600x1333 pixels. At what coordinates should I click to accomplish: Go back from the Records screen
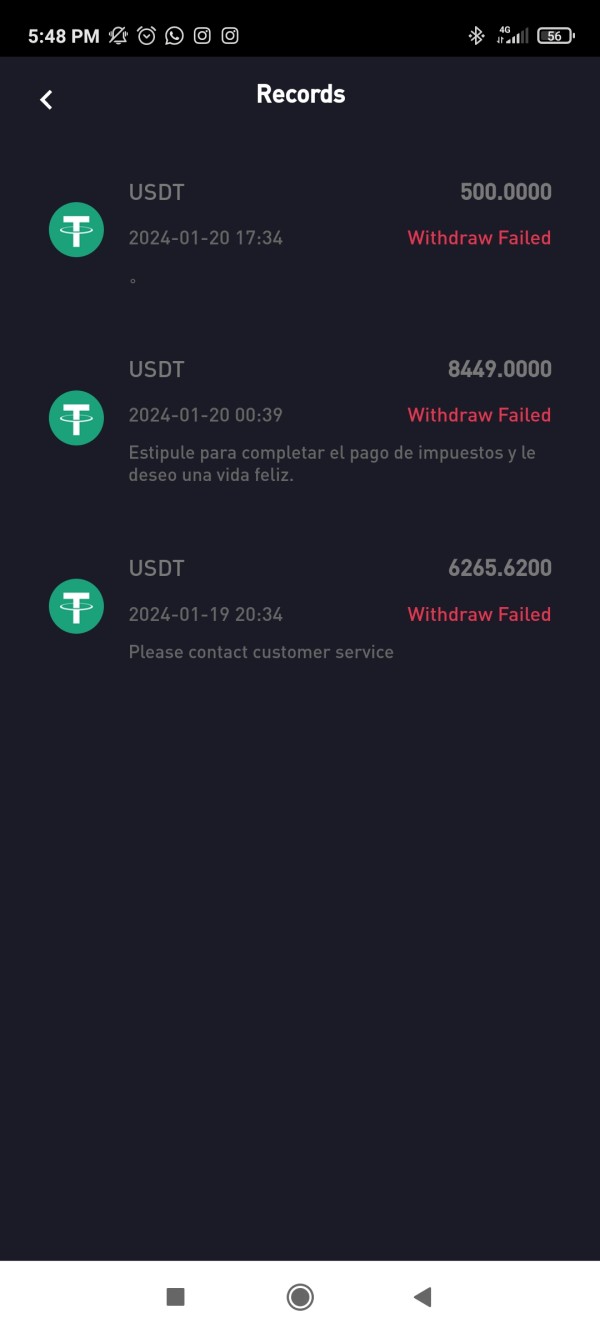pos(46,99)
